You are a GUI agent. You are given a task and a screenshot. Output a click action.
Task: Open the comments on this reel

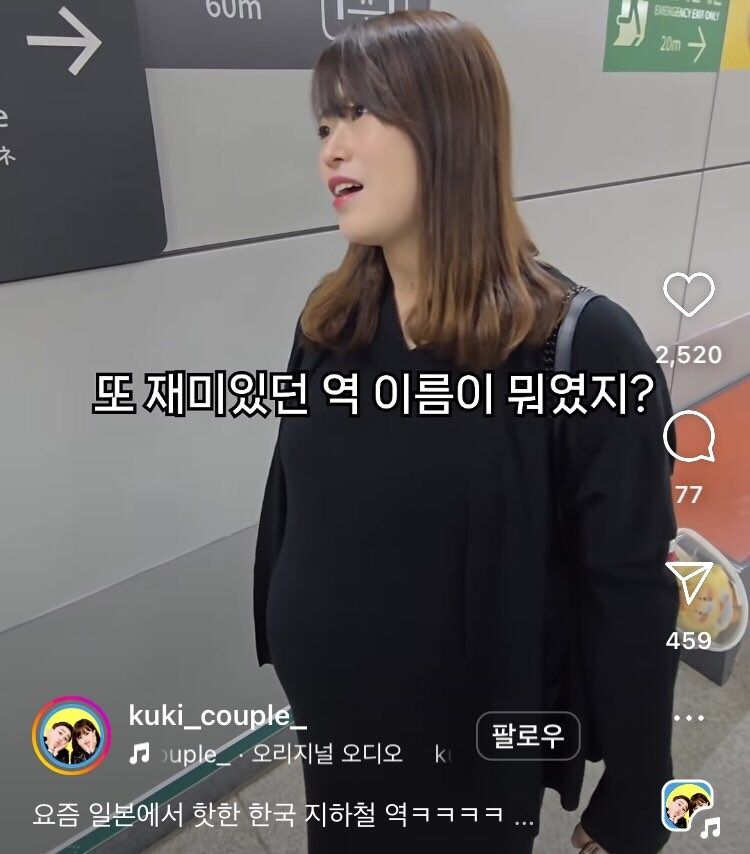[x=689, y=436]
